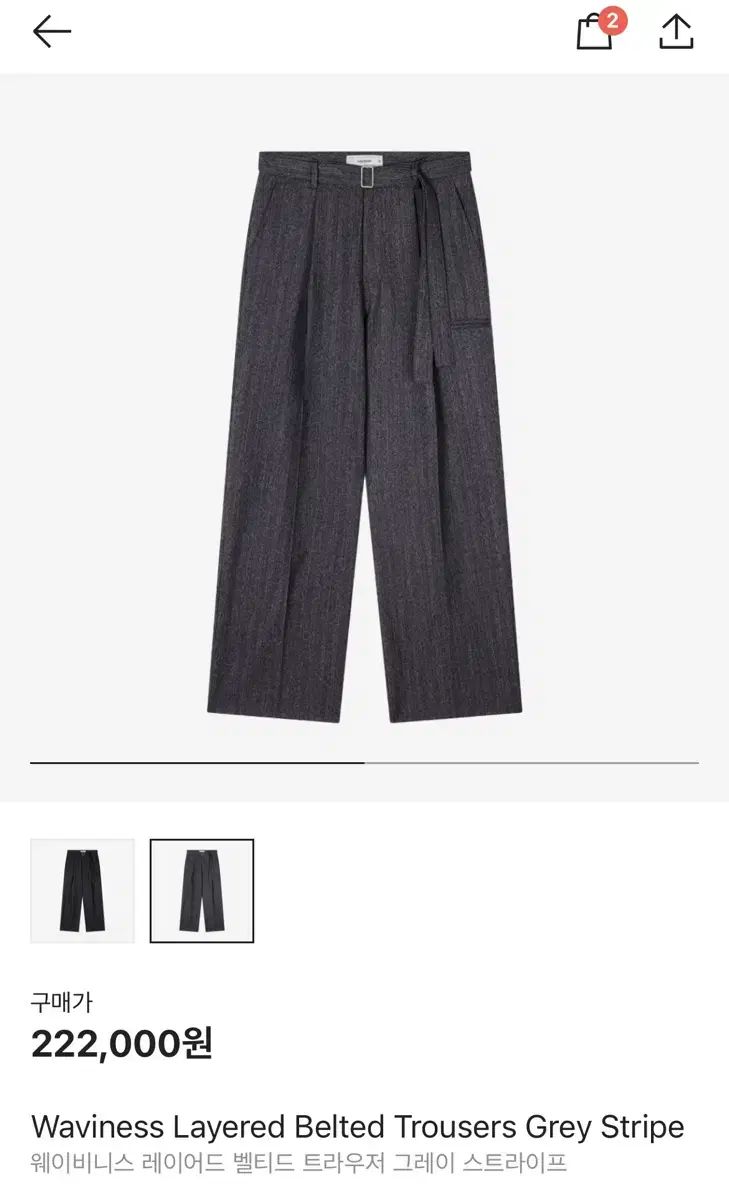Open the shopping bag with 2 items
The image size is (729, 1200).
(x=596, y=31)
